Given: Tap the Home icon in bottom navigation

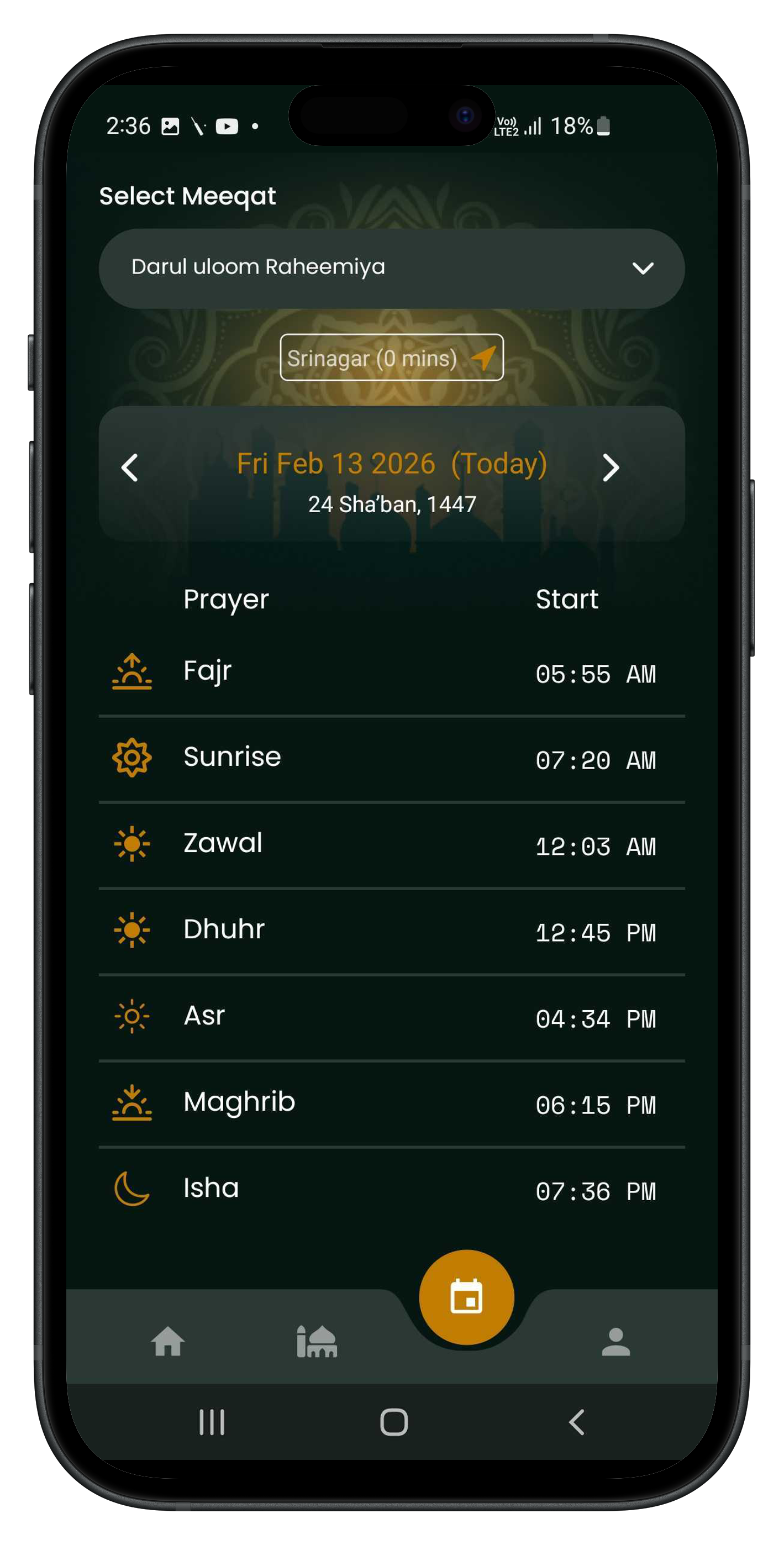Looking at the screenshot, I should click(x=169, y=1342).
